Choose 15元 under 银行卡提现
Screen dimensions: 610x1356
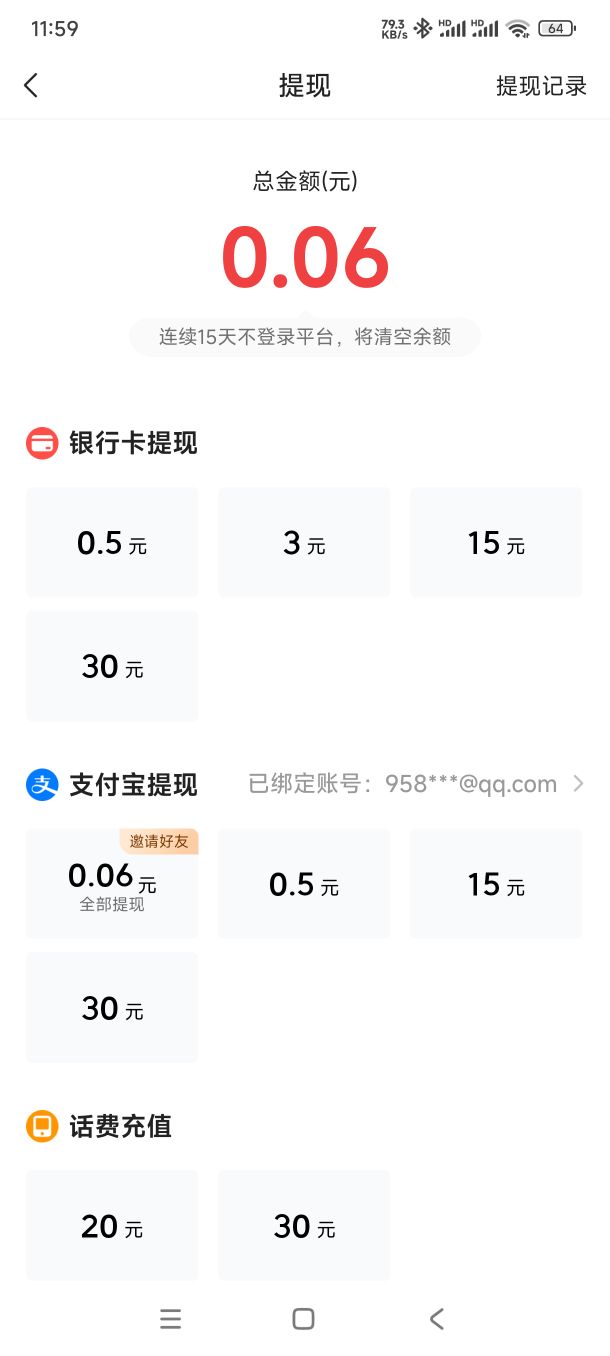coord(496,543)
